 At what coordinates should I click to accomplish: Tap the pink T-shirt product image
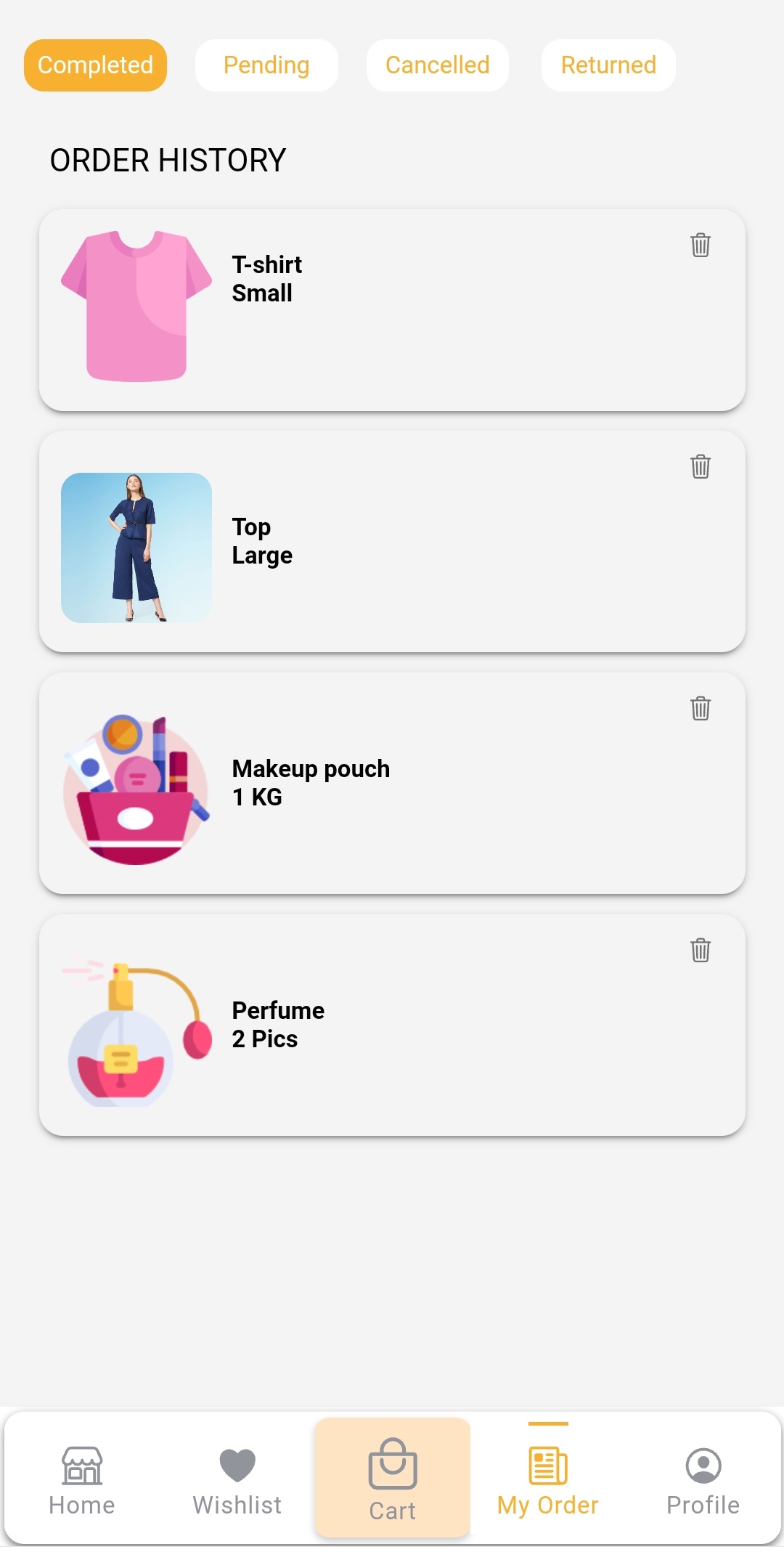click(x=135, y=305)
